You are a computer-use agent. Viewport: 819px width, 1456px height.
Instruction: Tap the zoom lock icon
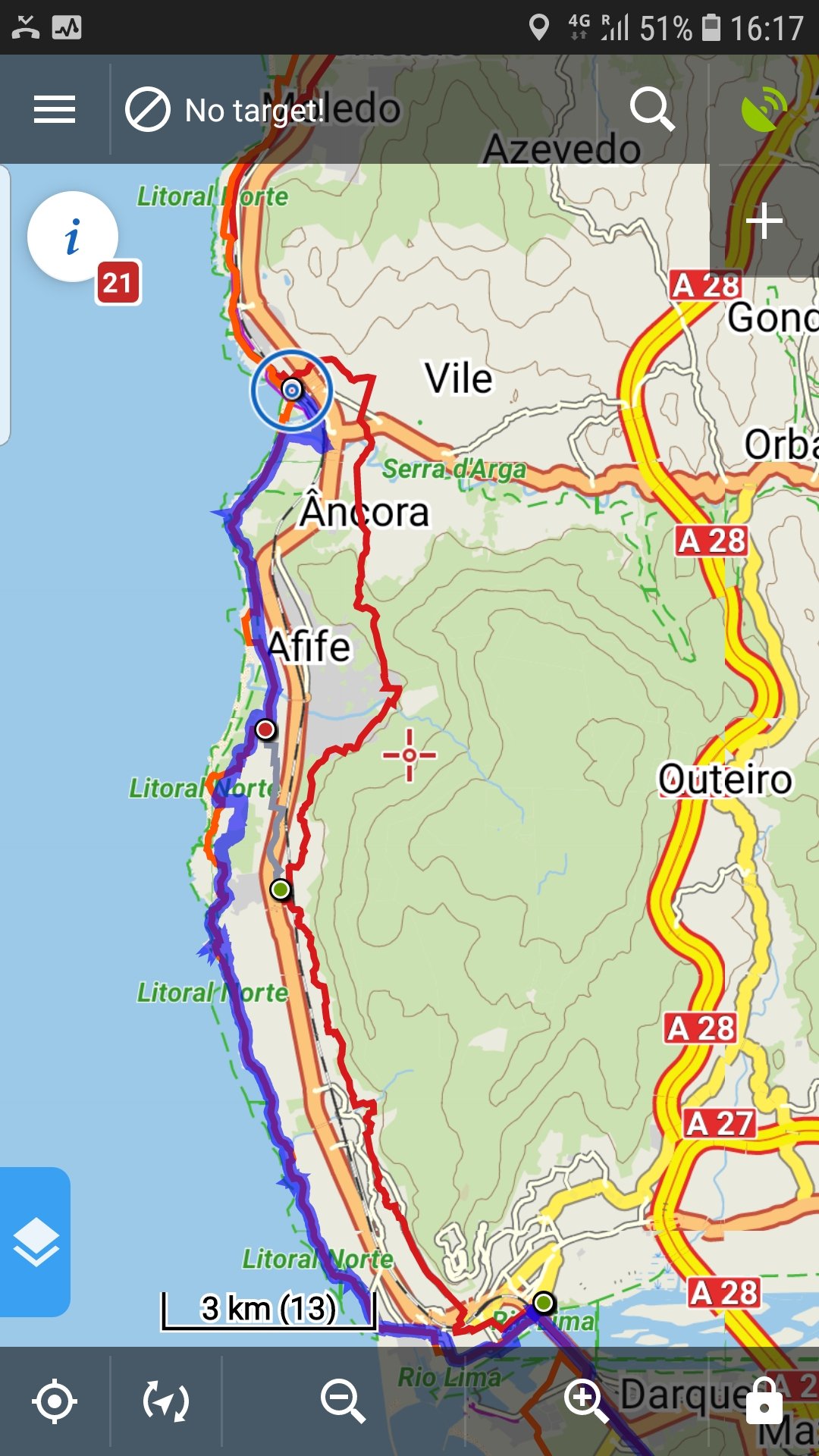[764, 1401]
